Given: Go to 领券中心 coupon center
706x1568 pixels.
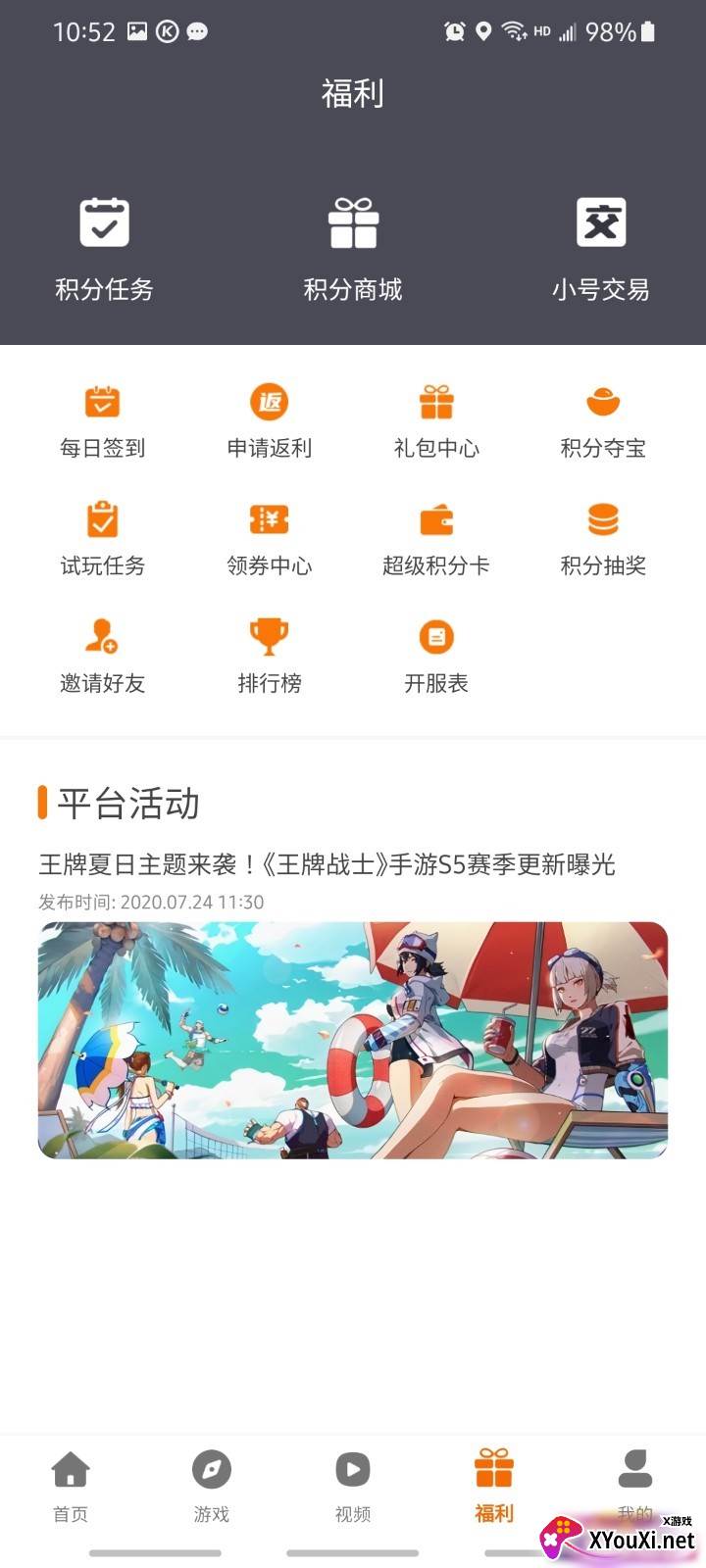Looking at the screenshot, I should click(270, 537).
